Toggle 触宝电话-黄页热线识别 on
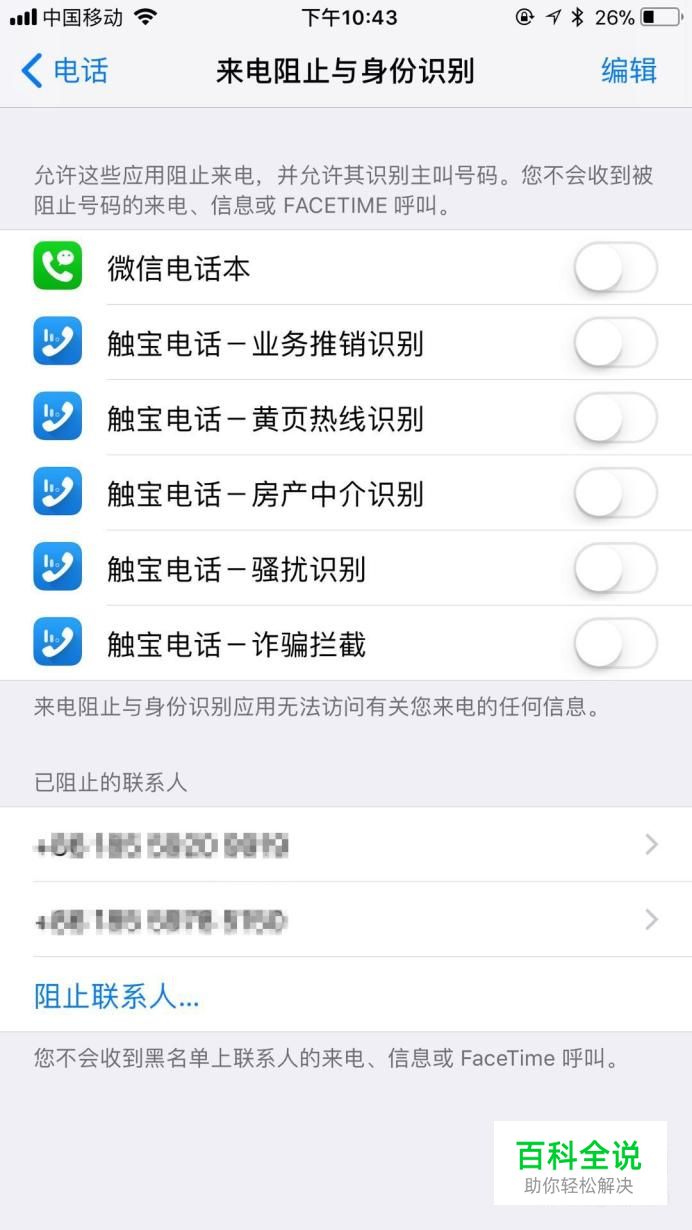The height and width of the screenshot is (1230, 692). 616,418
